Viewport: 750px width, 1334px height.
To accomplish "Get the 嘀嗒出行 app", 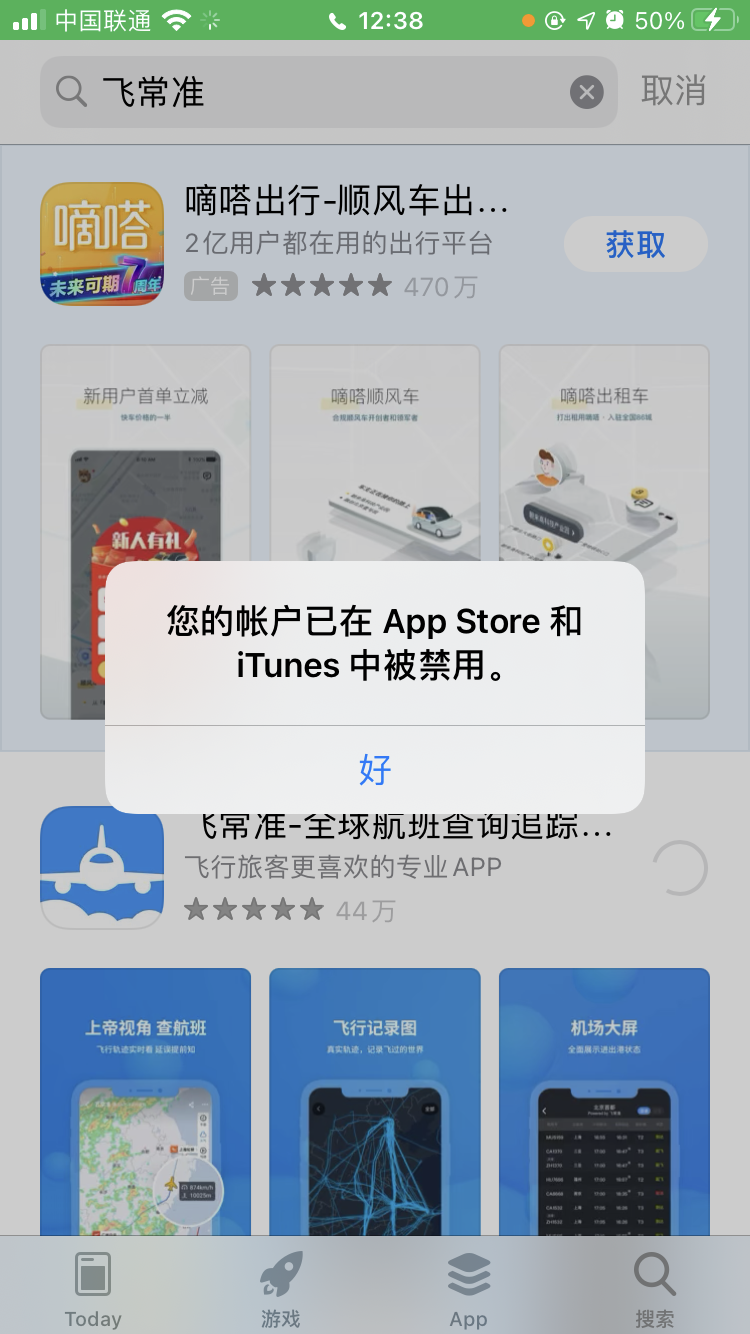I will (x=635, y=245).
